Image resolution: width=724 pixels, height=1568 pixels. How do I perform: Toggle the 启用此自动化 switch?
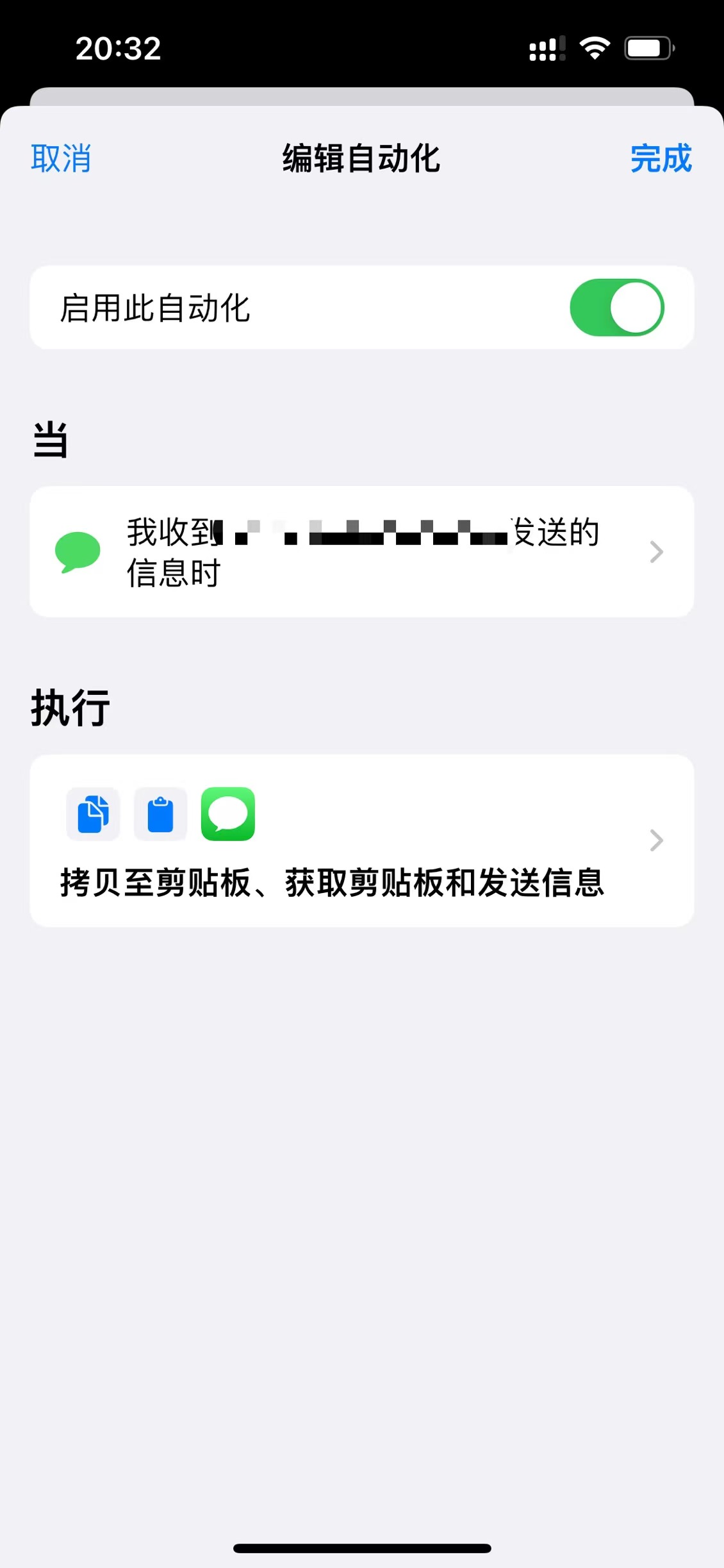616,308
